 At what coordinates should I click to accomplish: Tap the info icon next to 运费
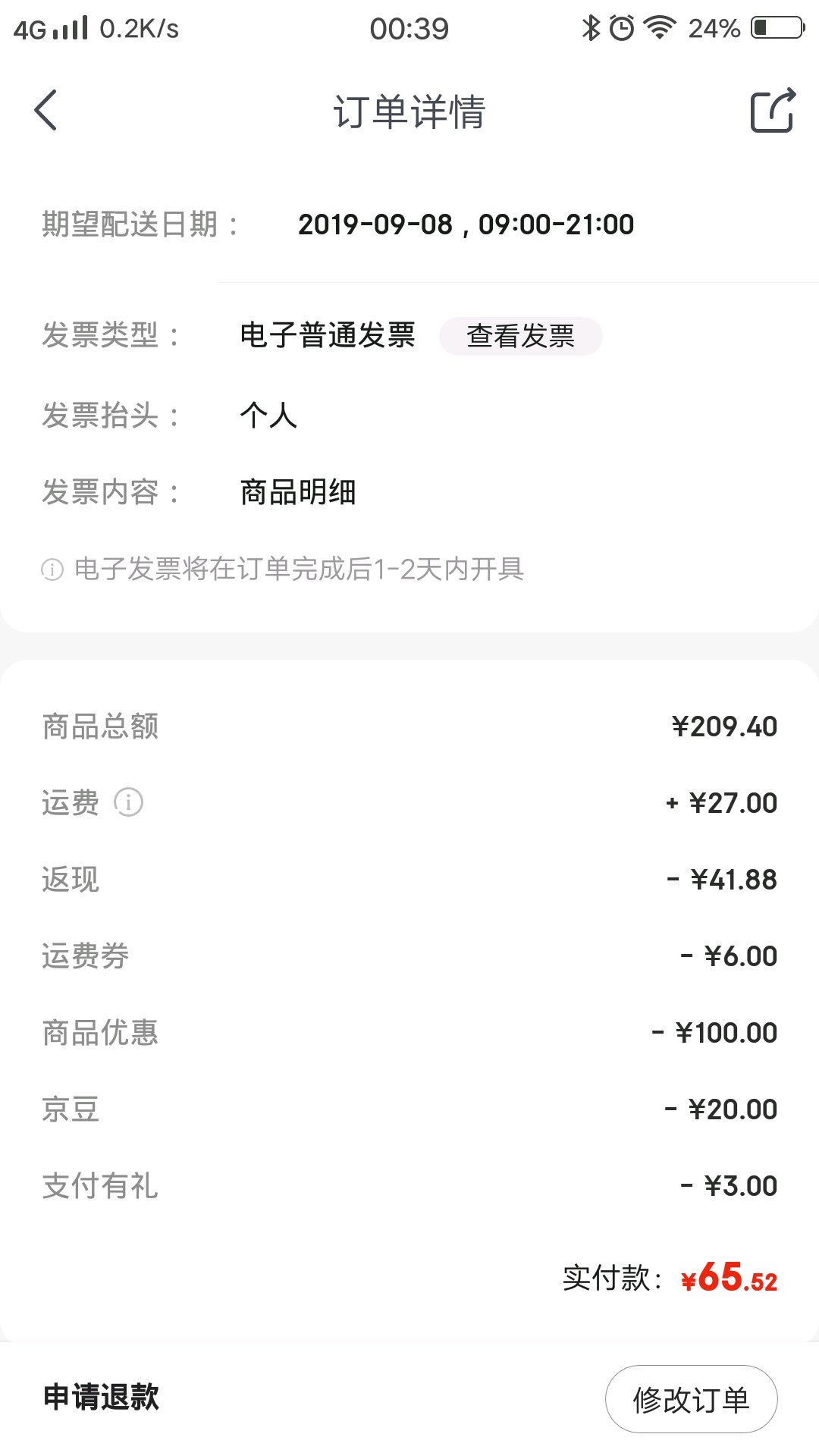click(x=128, y=802)
